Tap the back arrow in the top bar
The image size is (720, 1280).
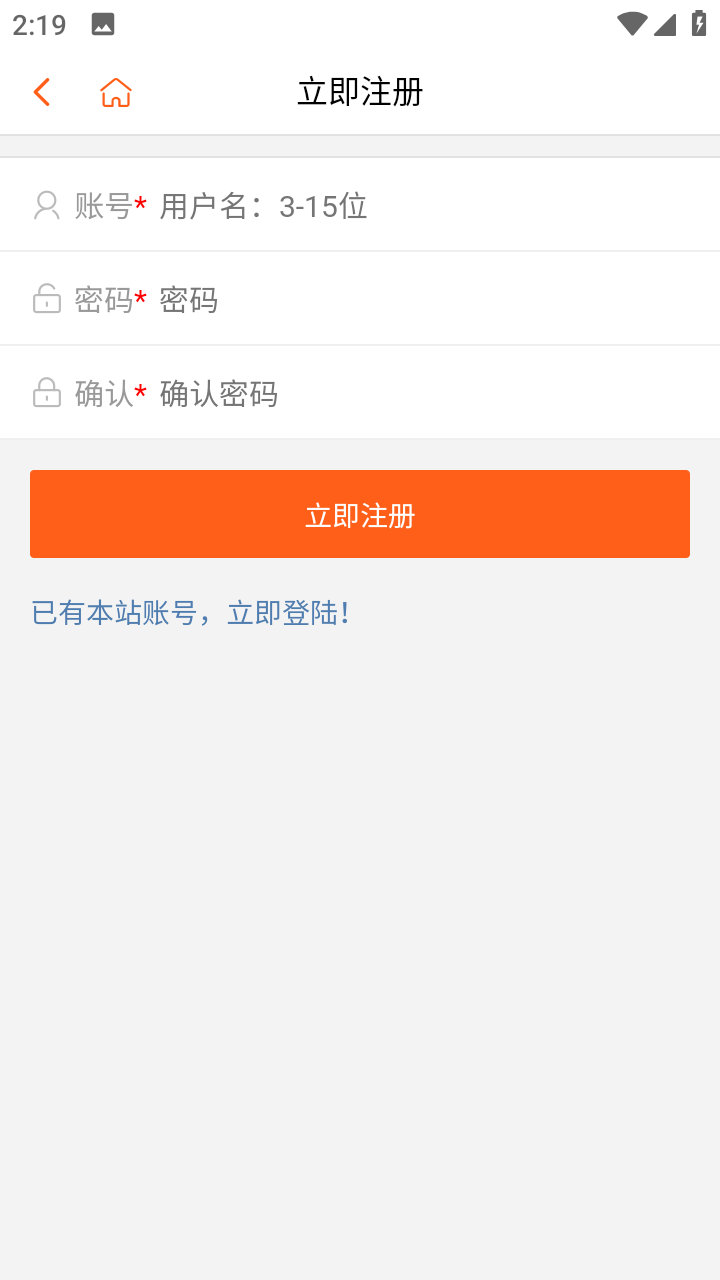[x=41, y=91]
